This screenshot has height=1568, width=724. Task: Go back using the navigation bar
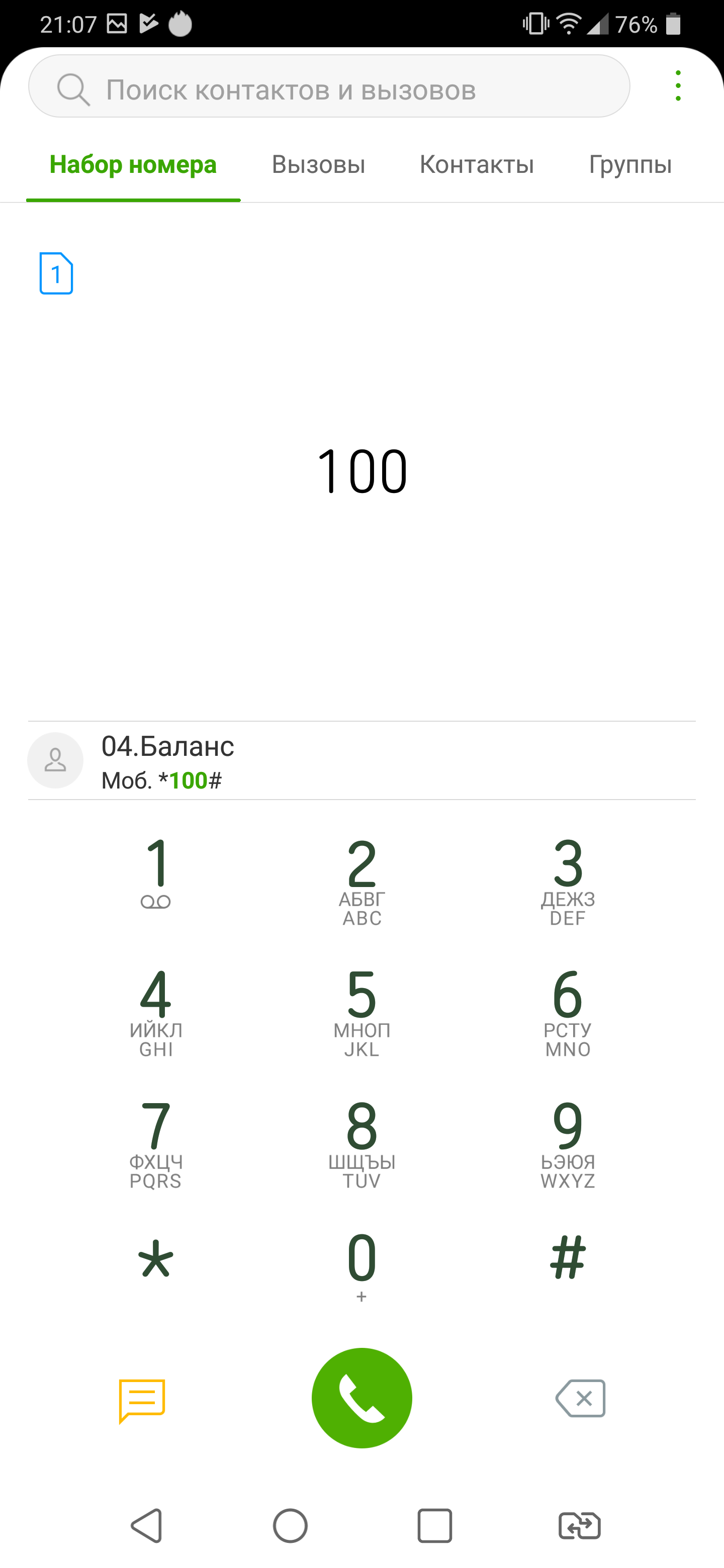click(x=147, y=1525)
